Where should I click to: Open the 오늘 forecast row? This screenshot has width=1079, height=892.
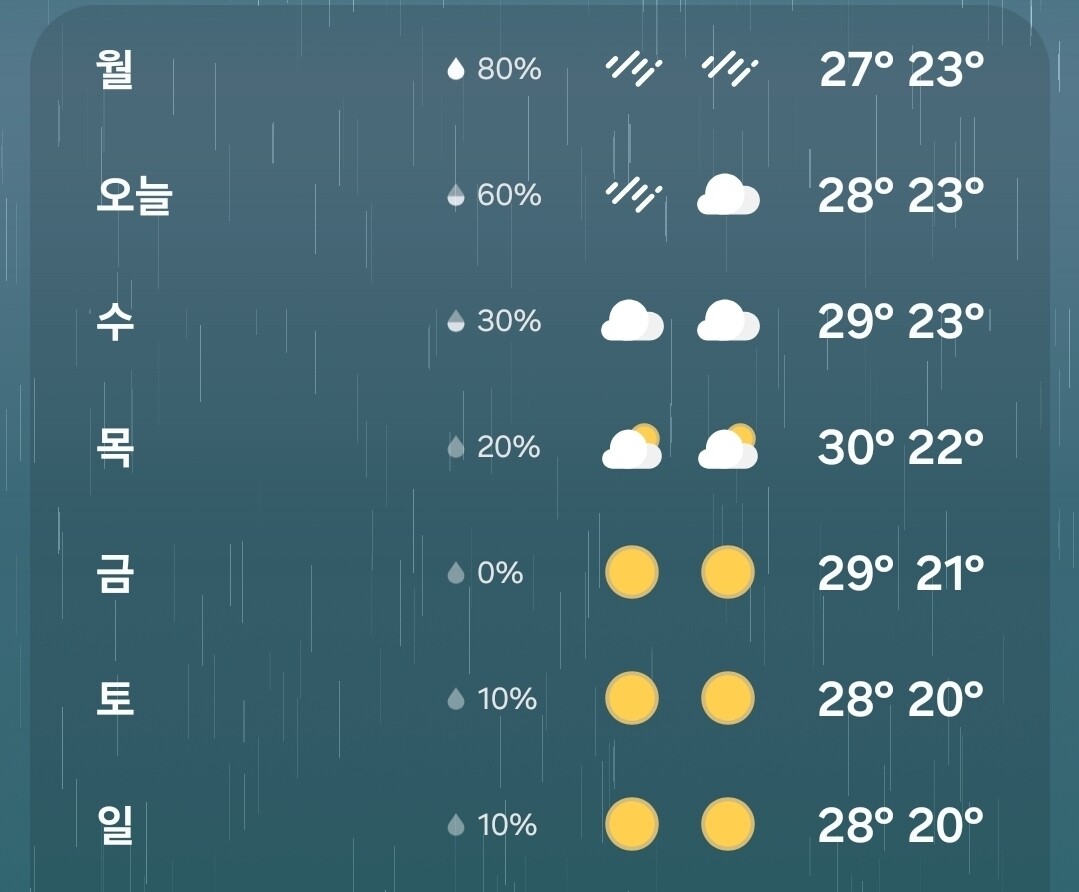pyautogui.click(x=540, y=195)
